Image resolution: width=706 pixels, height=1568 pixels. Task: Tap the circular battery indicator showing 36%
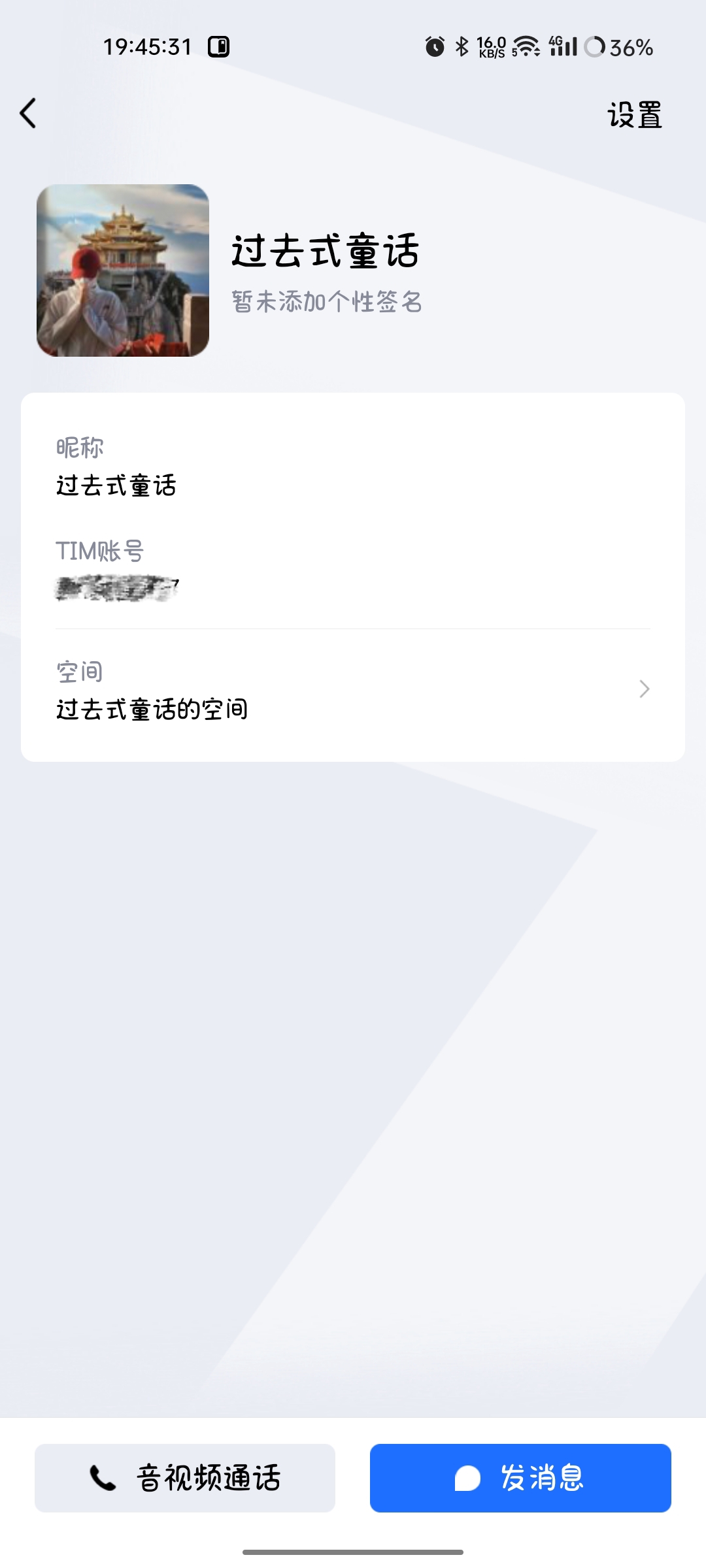(596, 46)
